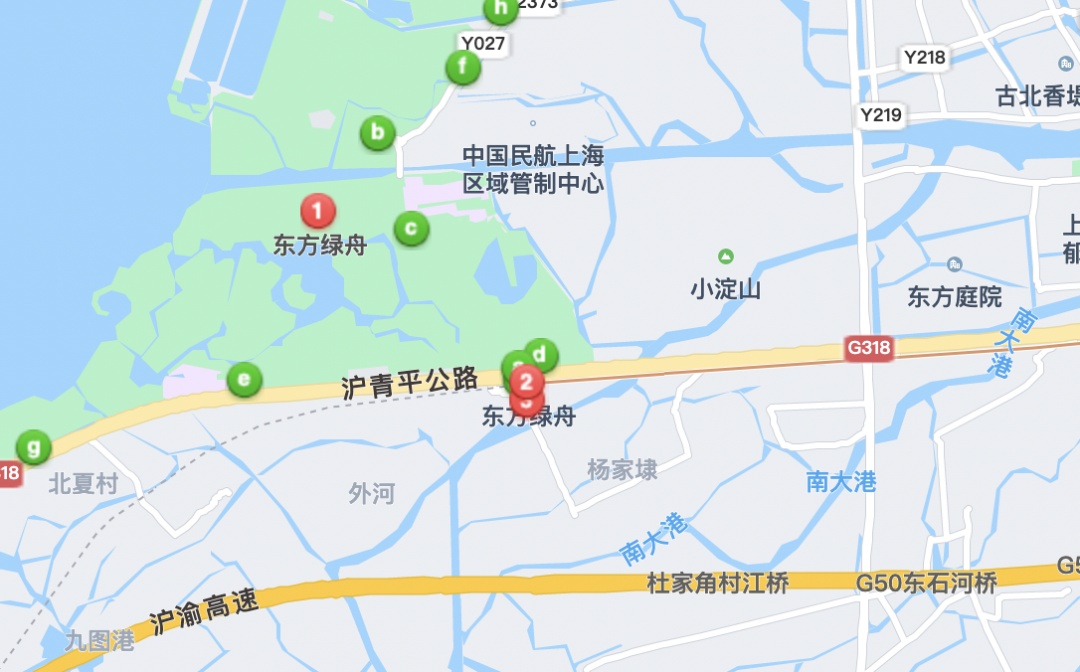
Task: Tap the red marker numbered 1
Action: click(318, 211)
